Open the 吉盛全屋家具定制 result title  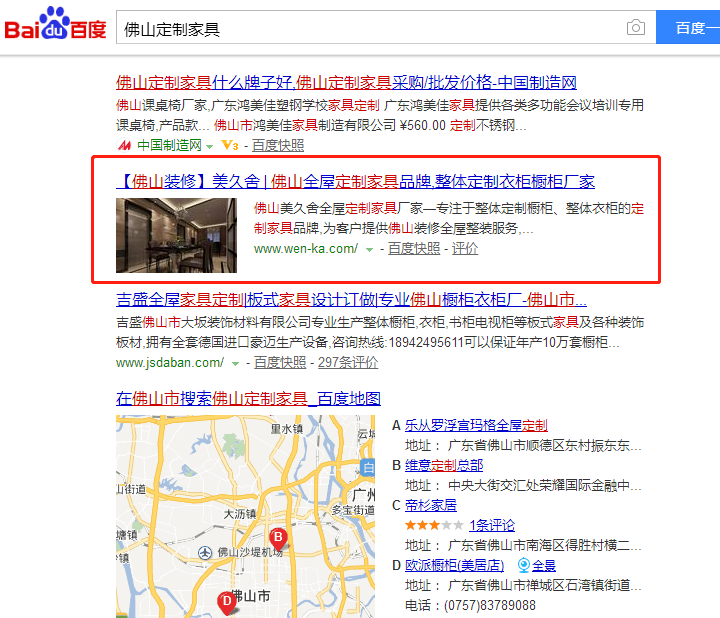[351, 299]
